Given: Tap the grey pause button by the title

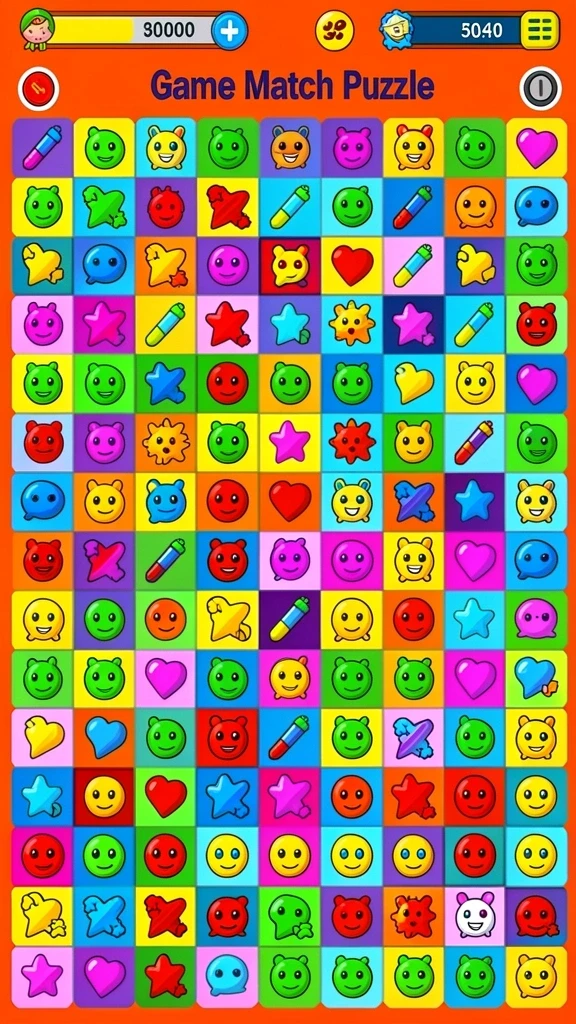Looking at the screenshot, I should 540,88.
